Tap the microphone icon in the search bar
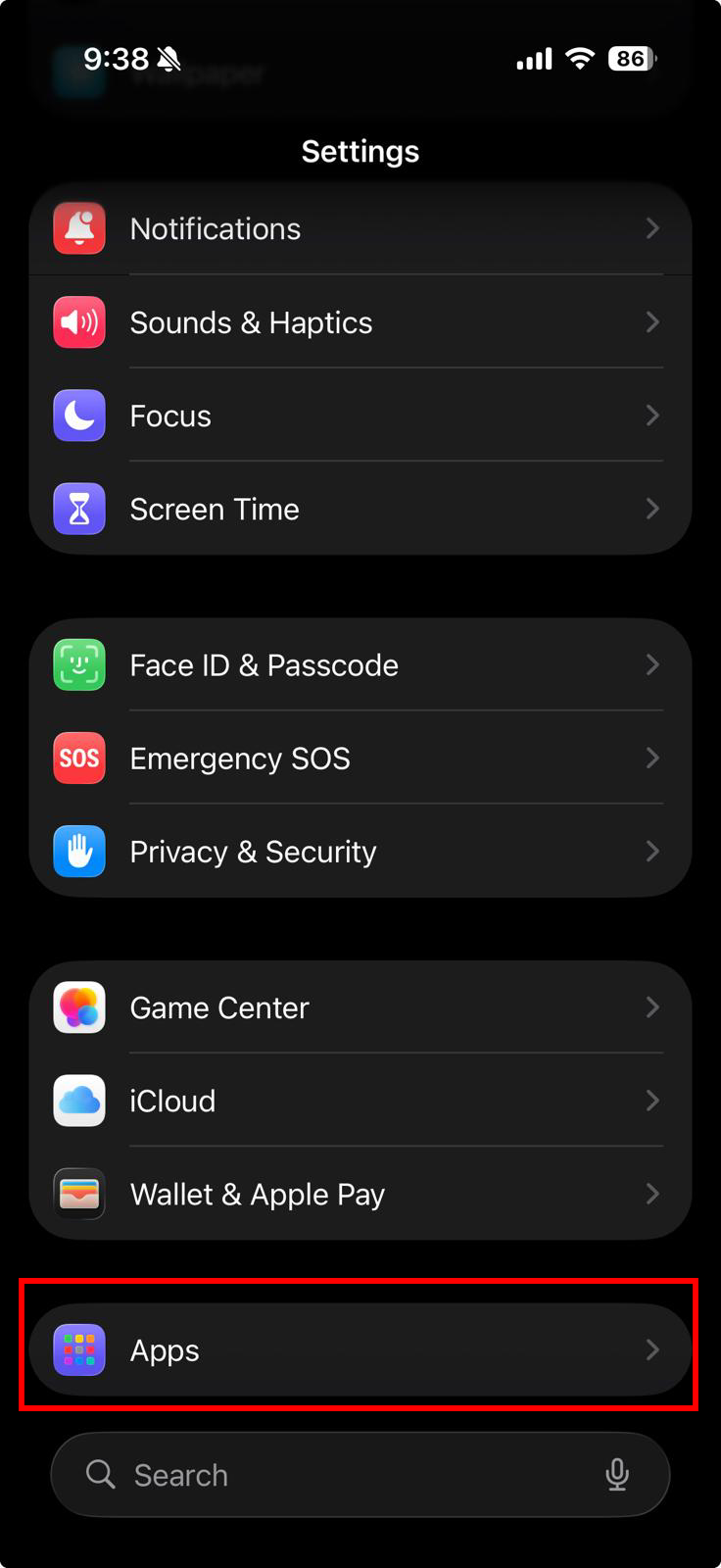This screenshot has width=721, height=1568. (x=617, y=1474)
